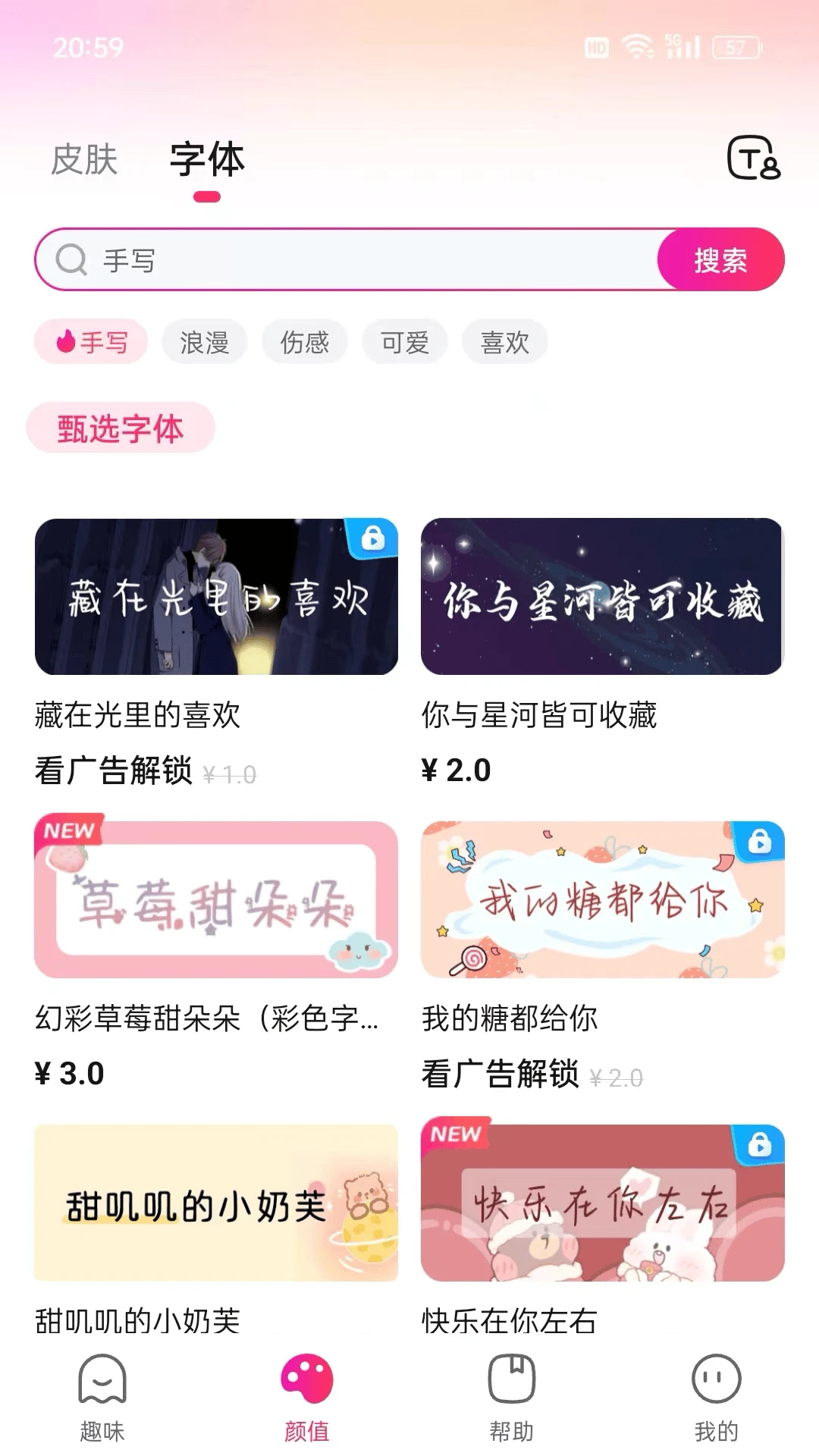This screenshot has width=819, height=1456.
Task: Select the 伤感 filter tag
Action: pyautogui.click(x=304, y=341)
